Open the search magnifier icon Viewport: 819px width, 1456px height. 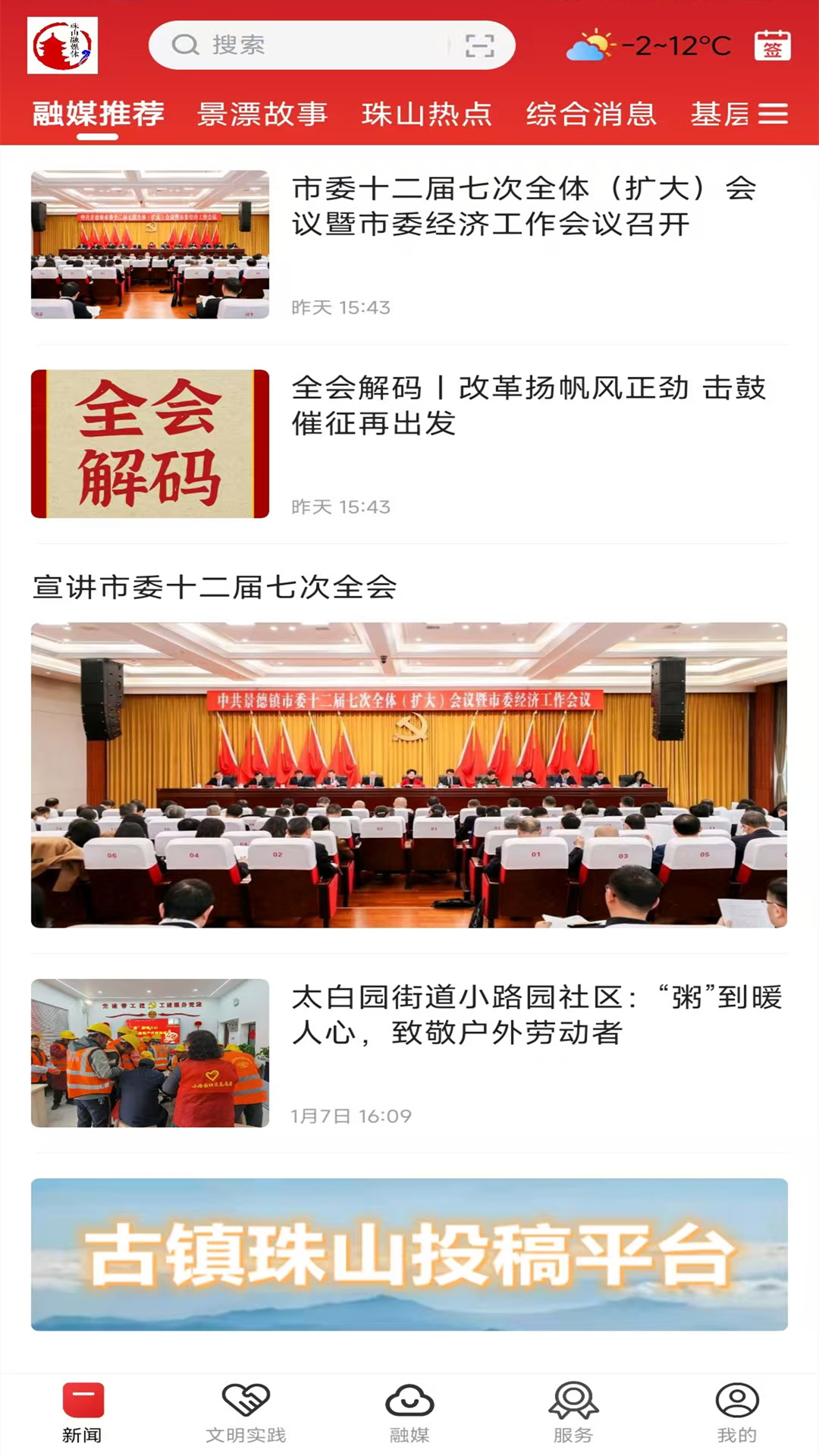click(183, 45)
